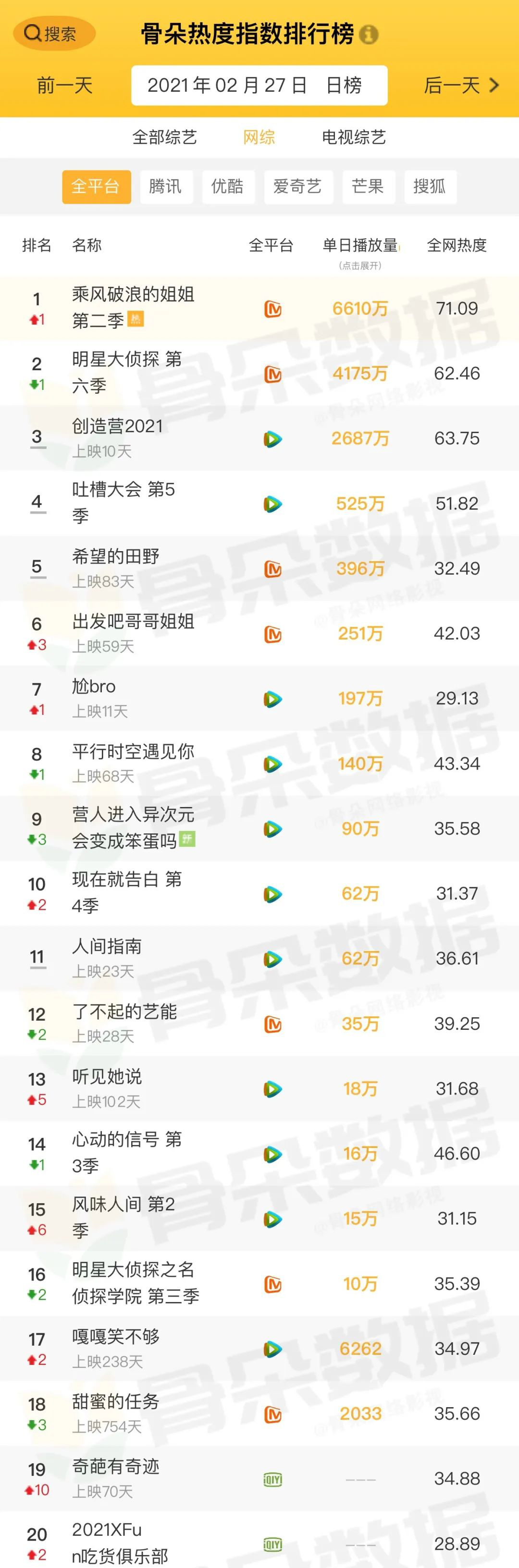Image resolution: width=519 pixels, height=1568 pixels.
Task: Select the 搜狐 platform filter
Action: pyautogui.click(x=430, y=186)
